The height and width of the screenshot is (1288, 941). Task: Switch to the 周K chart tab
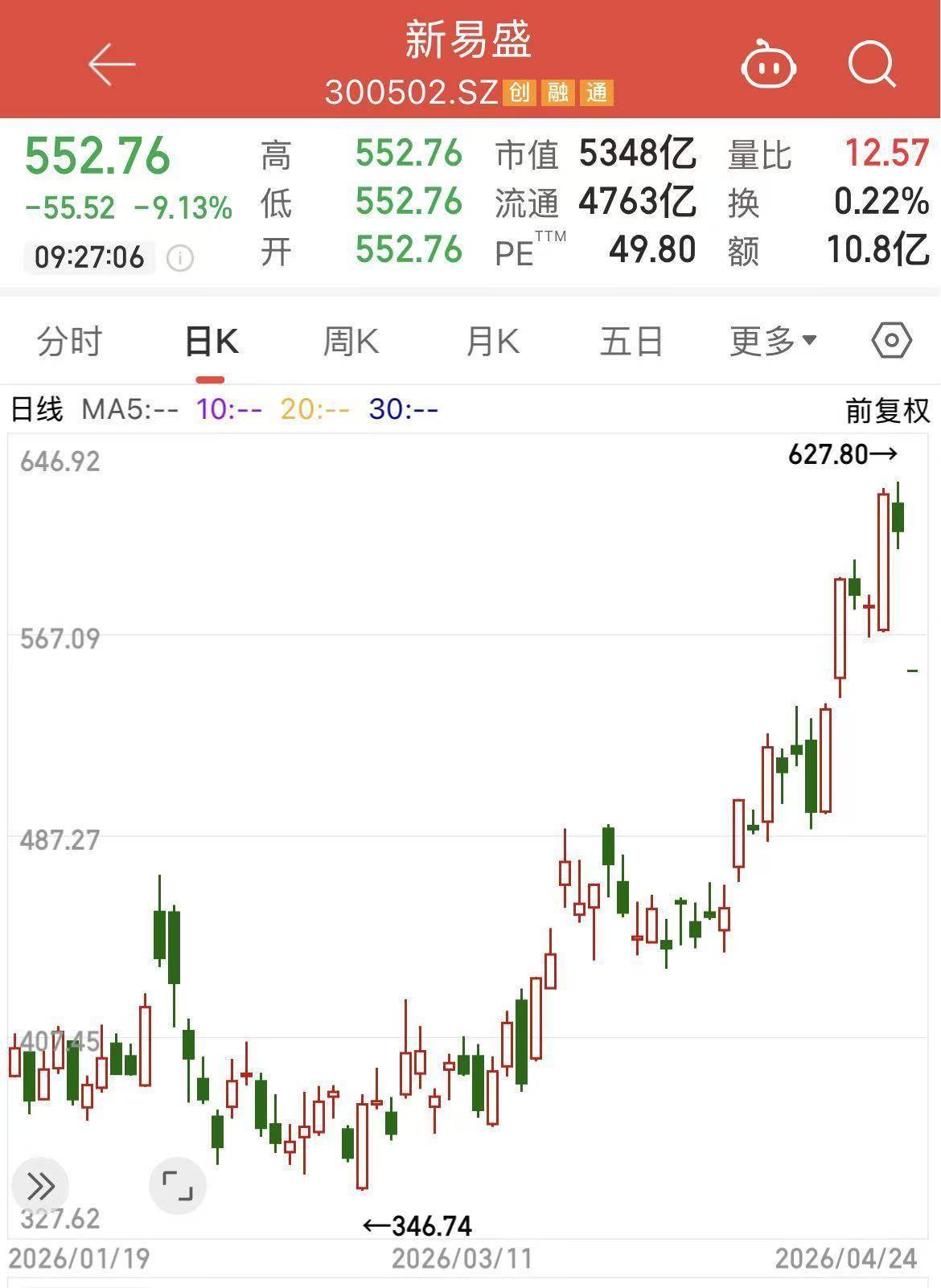point(351,341)
